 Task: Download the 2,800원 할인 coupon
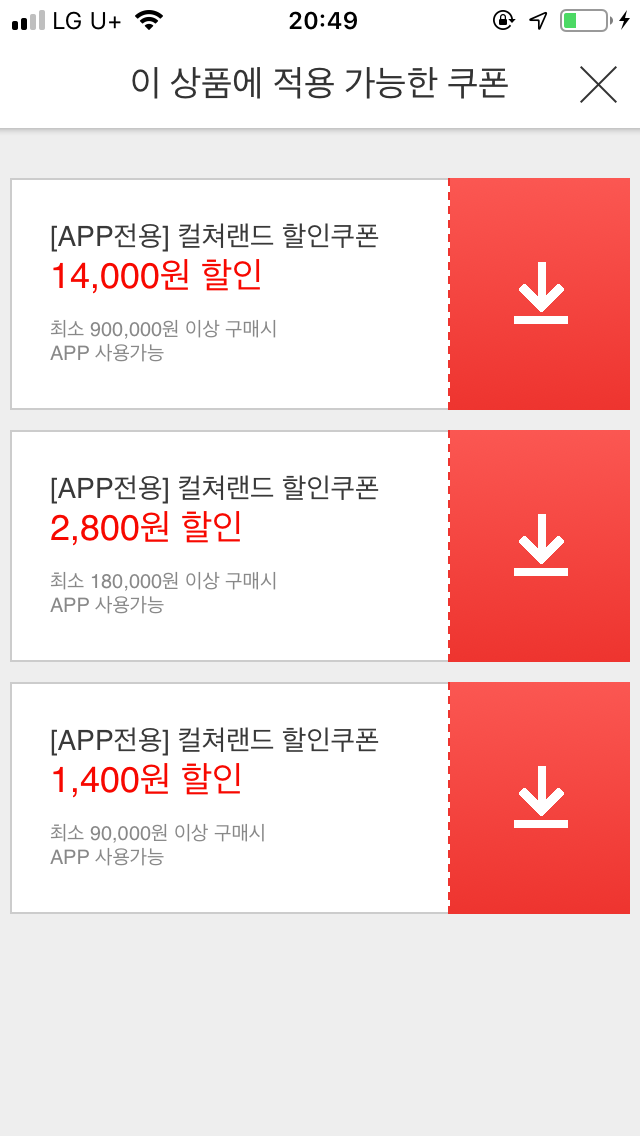point(540,546)
